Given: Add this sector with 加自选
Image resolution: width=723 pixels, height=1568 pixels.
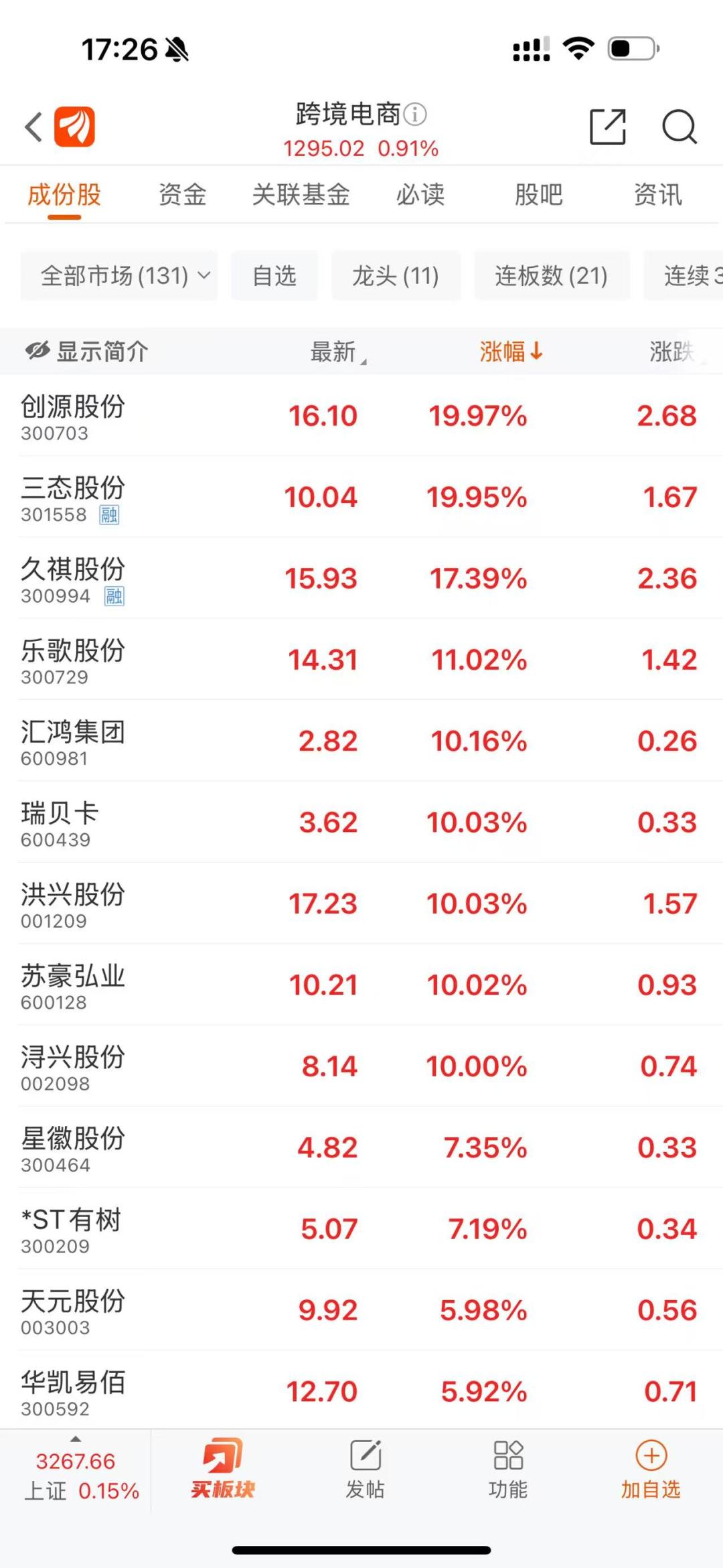Looking at the screenshot, I should click(x=651, y=1470).
